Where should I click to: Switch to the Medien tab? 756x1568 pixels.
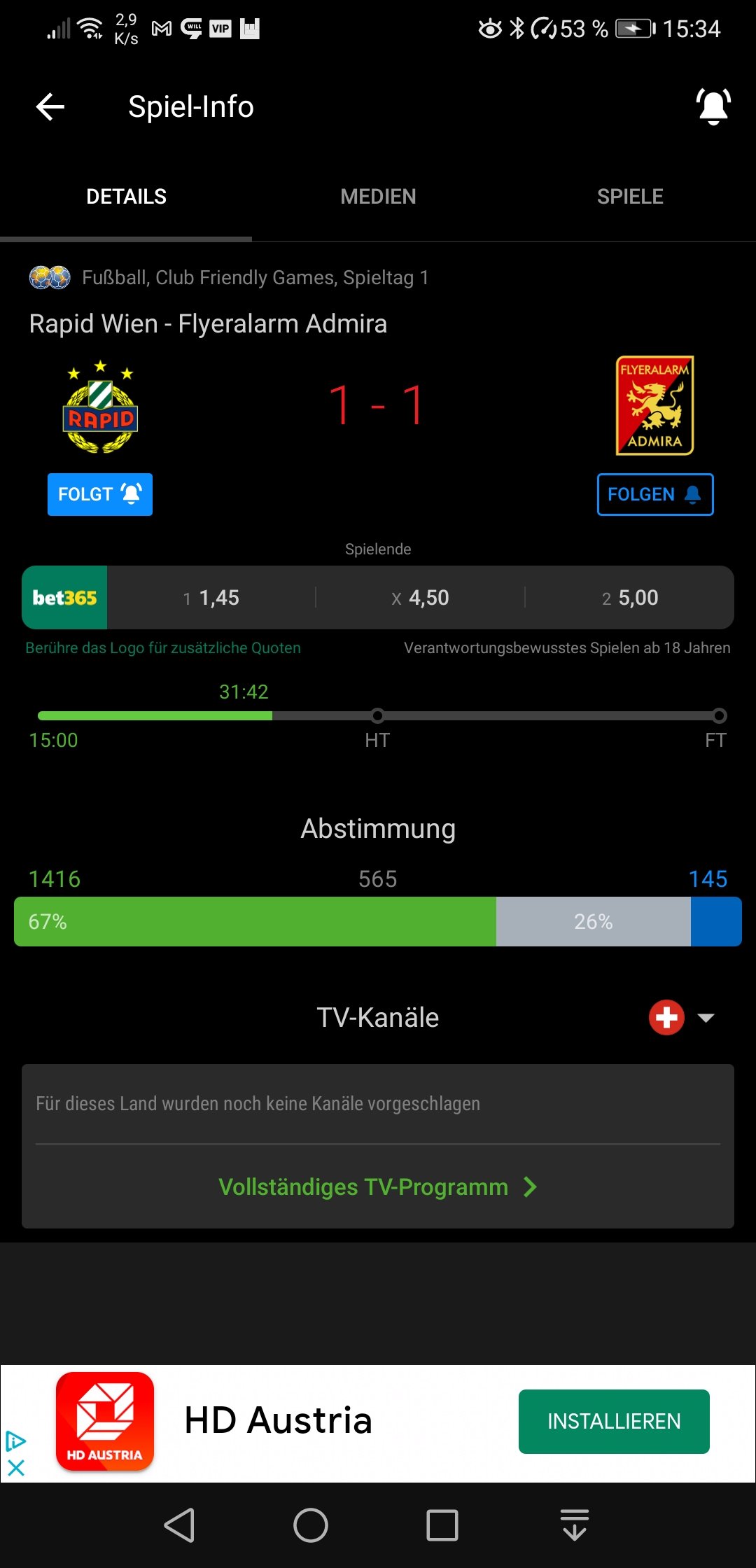tap(378, 197)
